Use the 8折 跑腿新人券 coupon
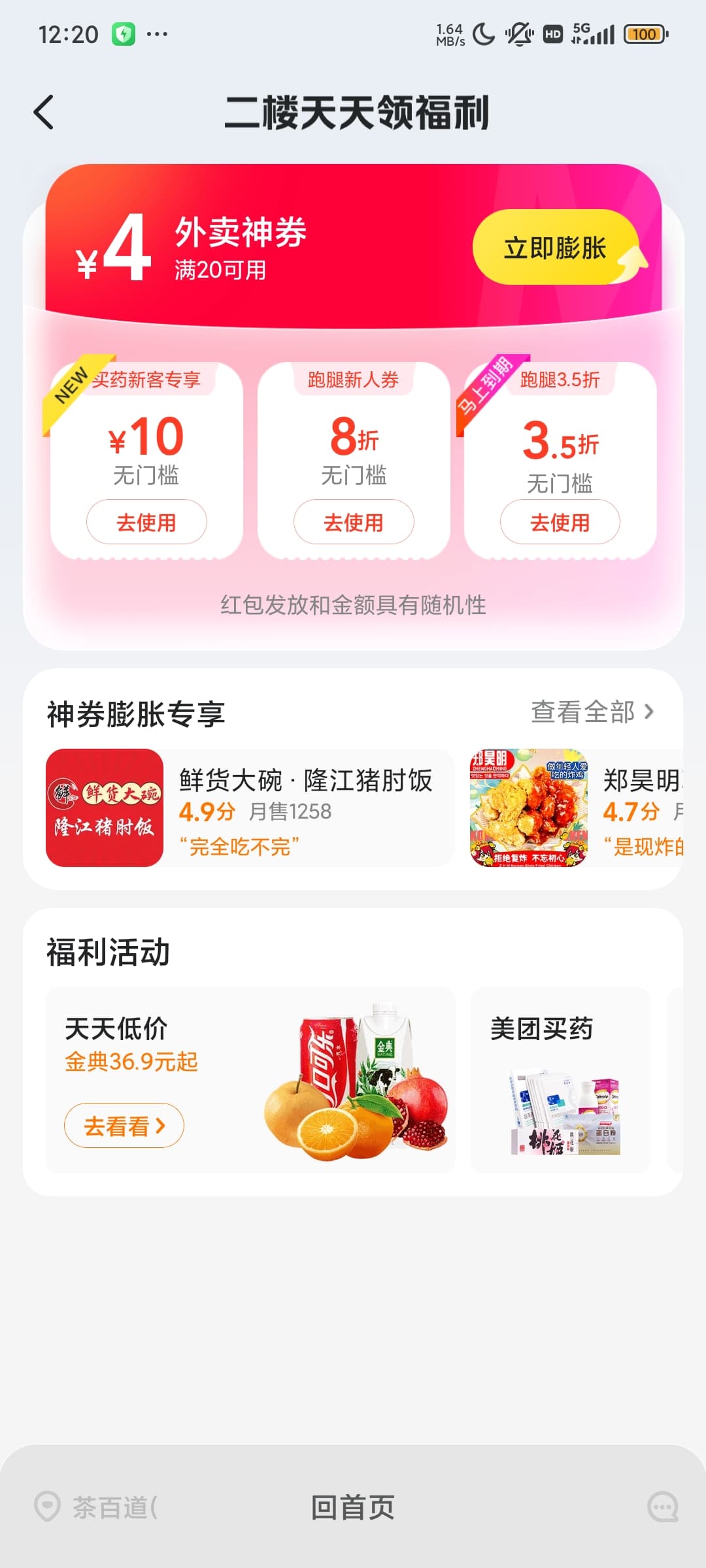Image resolution: width=706 pixels, height=1568 pixels. [354, 522]
